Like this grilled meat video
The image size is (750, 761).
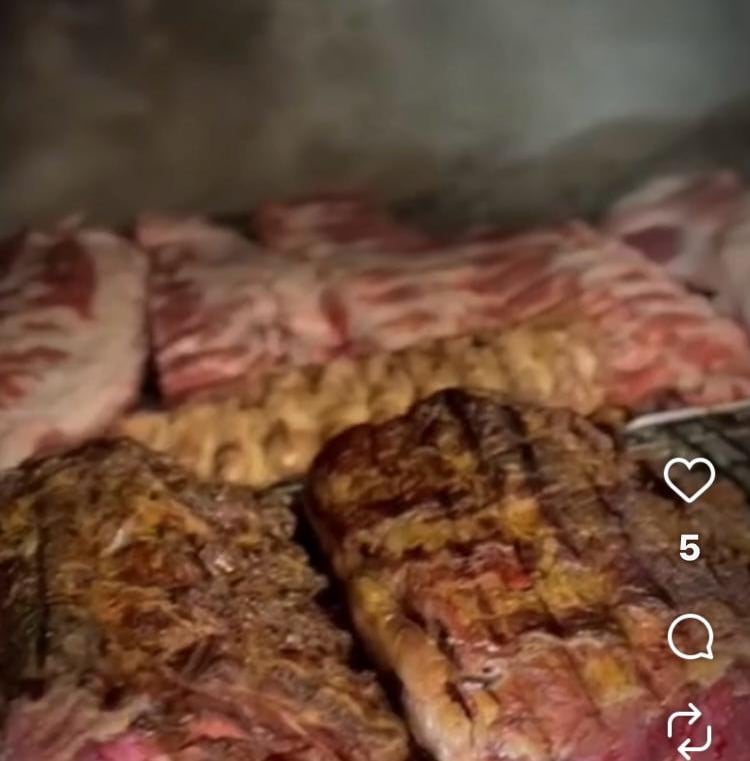pyautogui.click(x=690, y=480)
